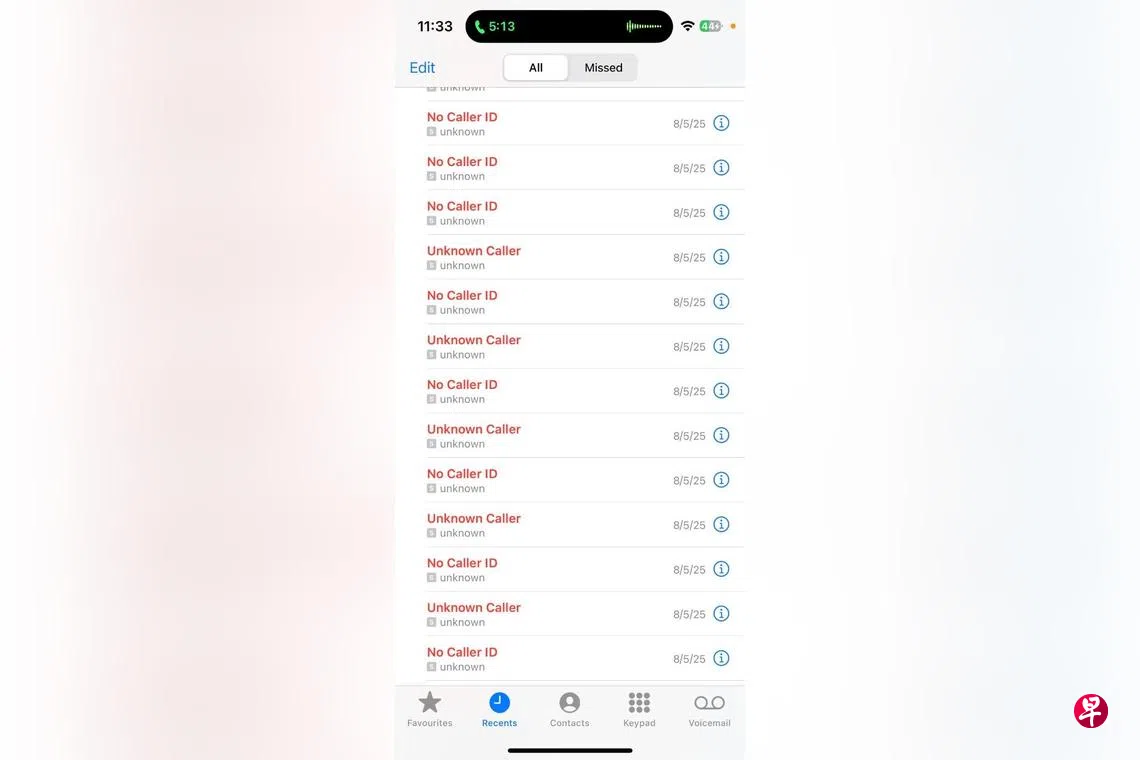
Task: Switch to the Missed calls segment
Action: point(603,68)
